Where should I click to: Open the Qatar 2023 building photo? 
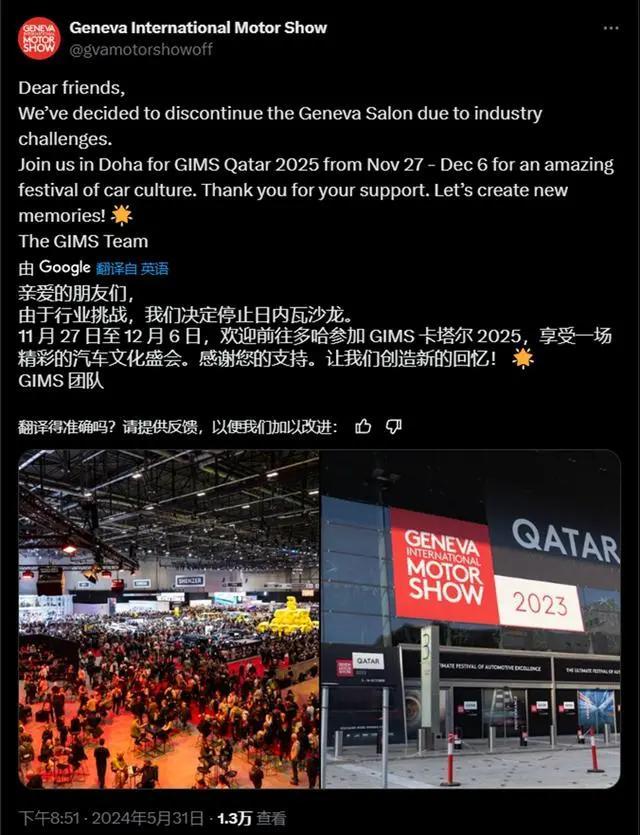[x=471, y=619]
